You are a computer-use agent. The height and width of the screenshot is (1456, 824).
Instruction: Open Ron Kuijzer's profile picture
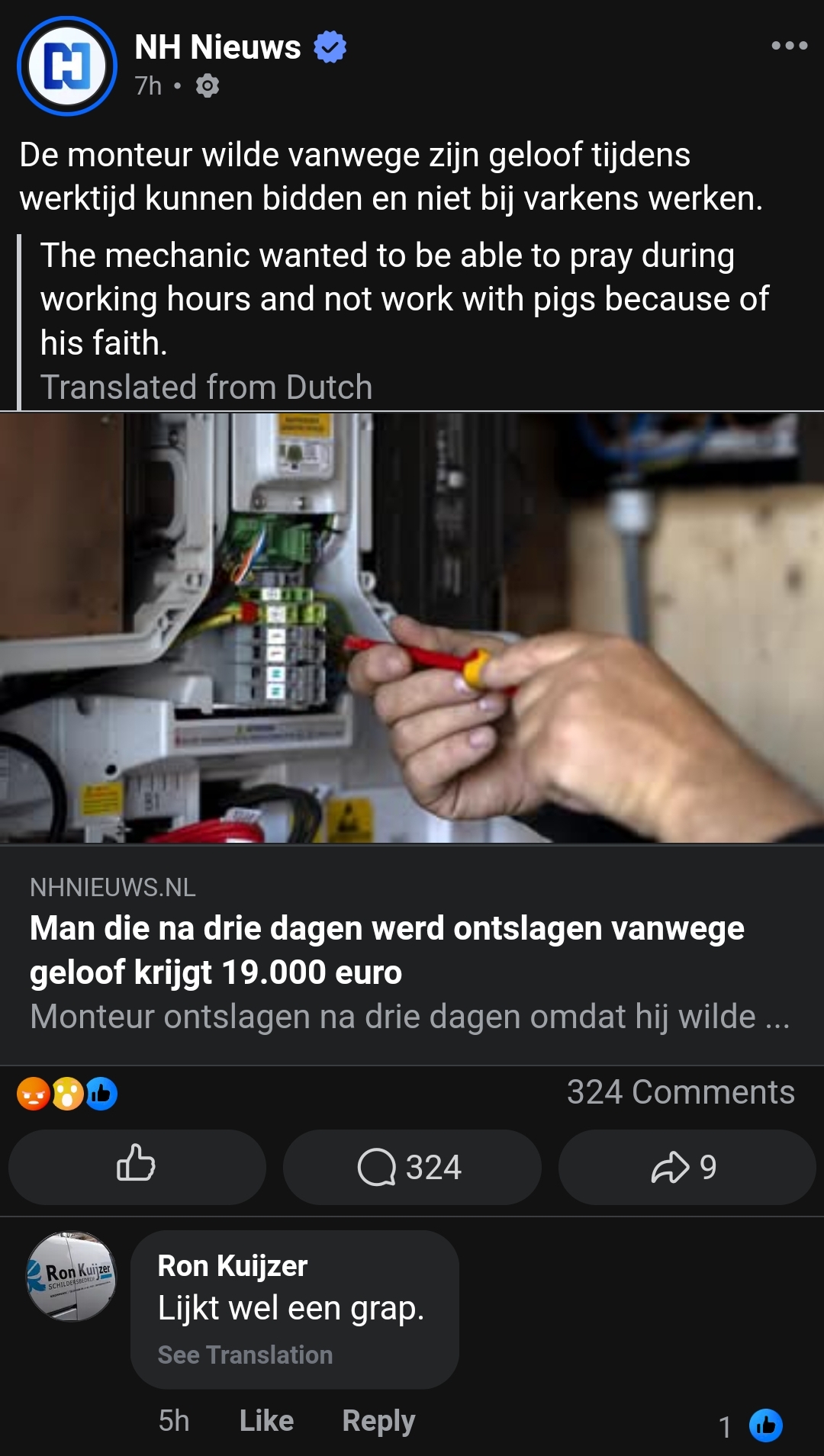pyautogui.click(x=71, y=1276)
